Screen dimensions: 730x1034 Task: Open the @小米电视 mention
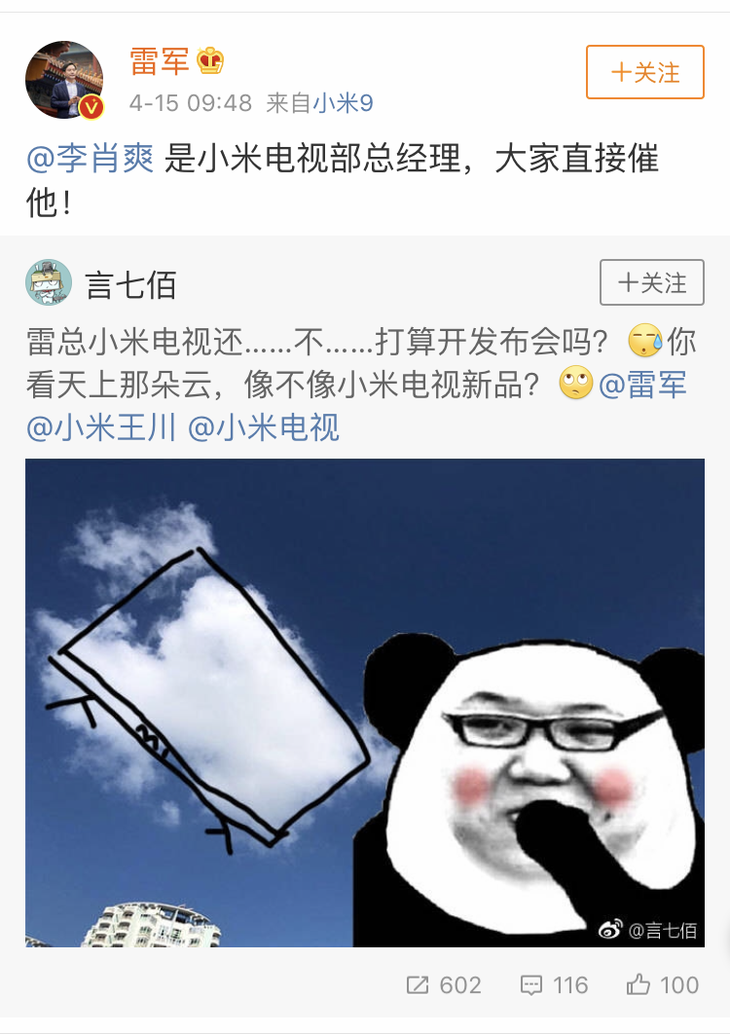[x=263, y=427]
